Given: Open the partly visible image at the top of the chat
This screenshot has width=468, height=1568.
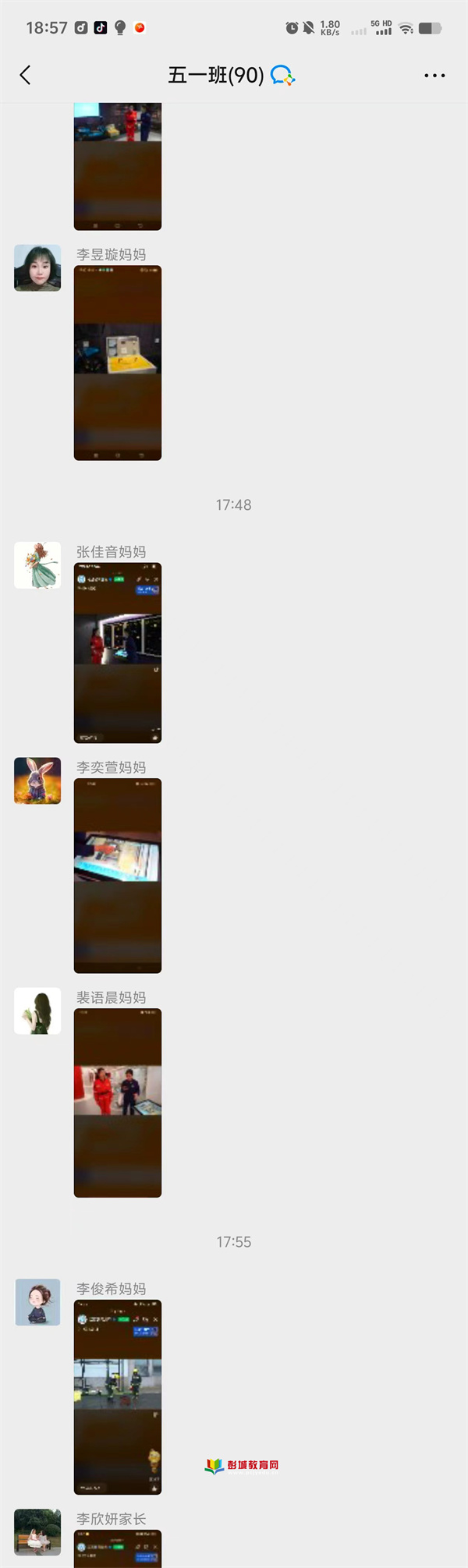Looking at the screenshot, I should coord(118,166).
